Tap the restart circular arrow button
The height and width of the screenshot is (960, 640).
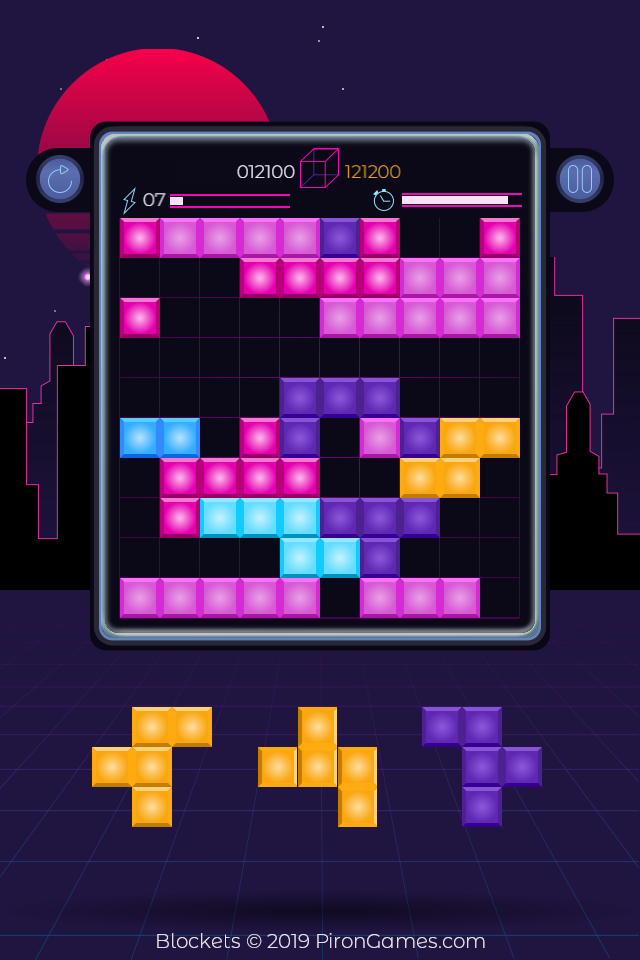point(60,179)
